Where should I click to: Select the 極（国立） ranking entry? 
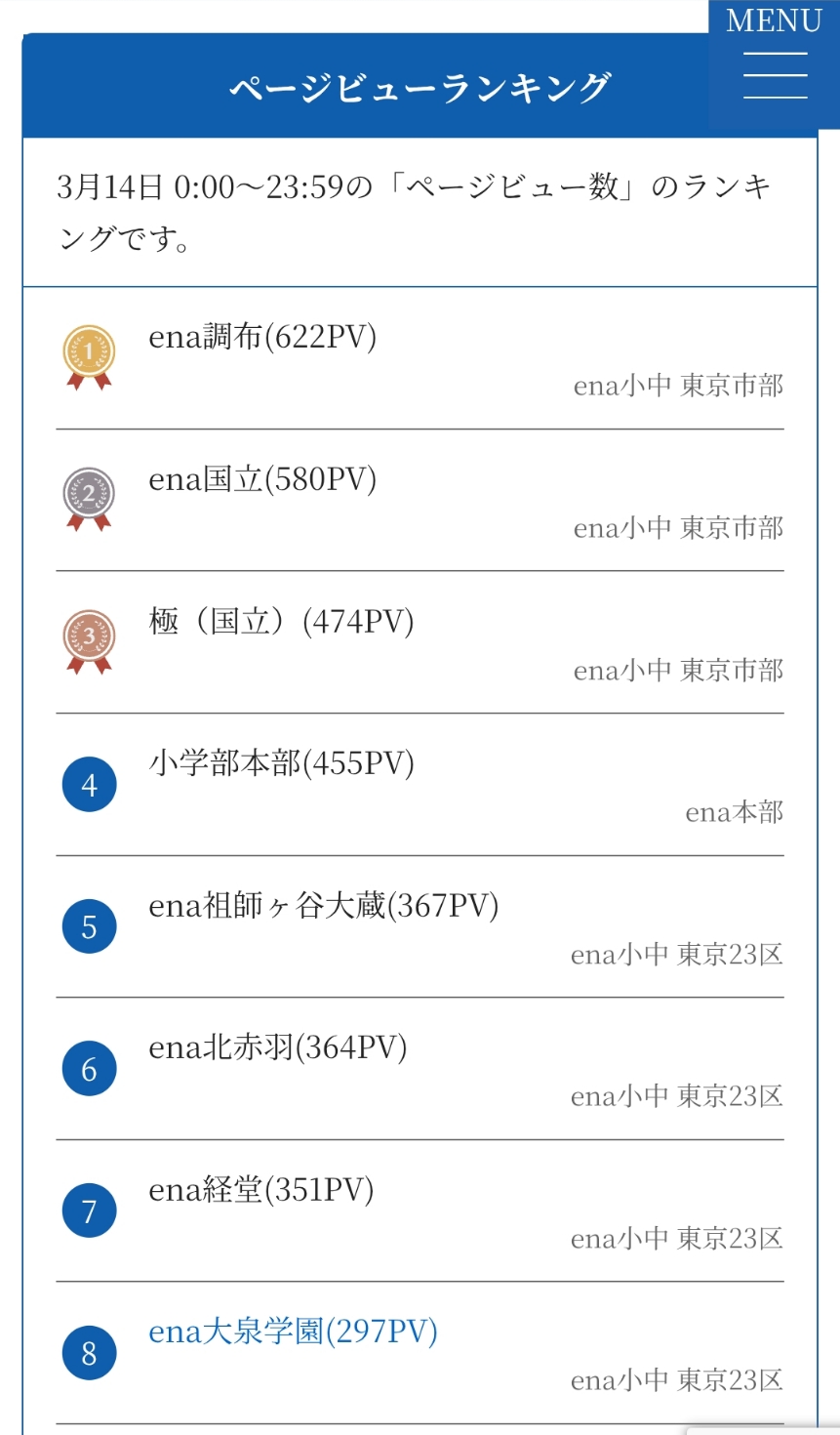(x=281, y=622)
